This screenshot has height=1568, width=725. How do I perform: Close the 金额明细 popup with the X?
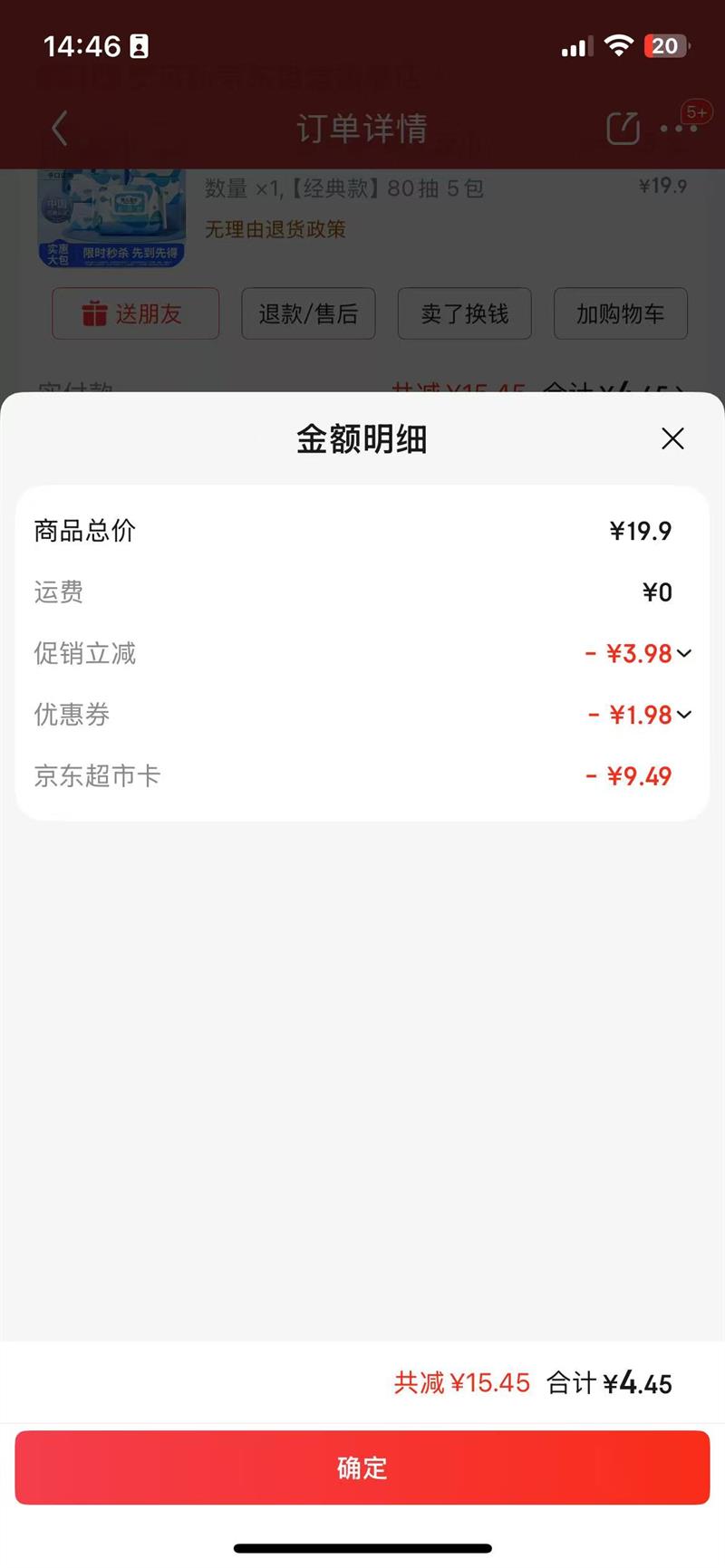click(x=672, y=438)
